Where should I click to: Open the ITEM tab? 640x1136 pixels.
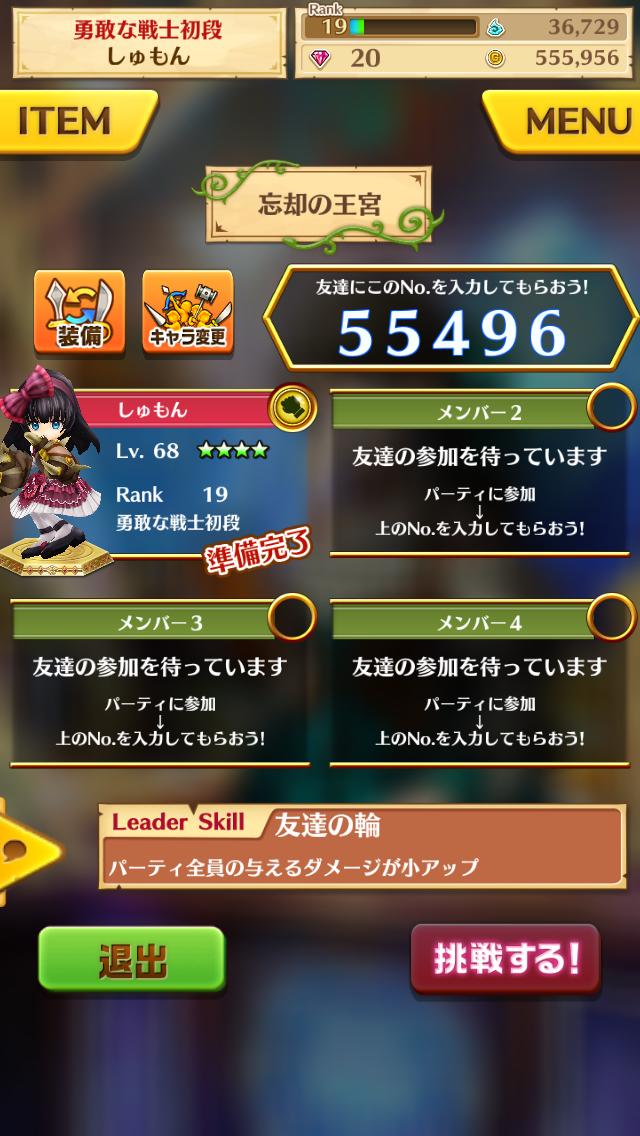(72, 121)
